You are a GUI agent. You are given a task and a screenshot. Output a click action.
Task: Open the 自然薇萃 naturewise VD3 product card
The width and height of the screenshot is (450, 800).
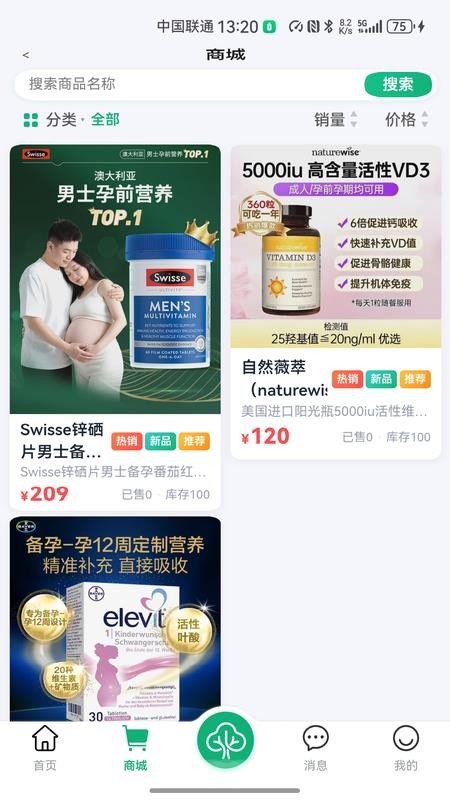tap(336, 302)
